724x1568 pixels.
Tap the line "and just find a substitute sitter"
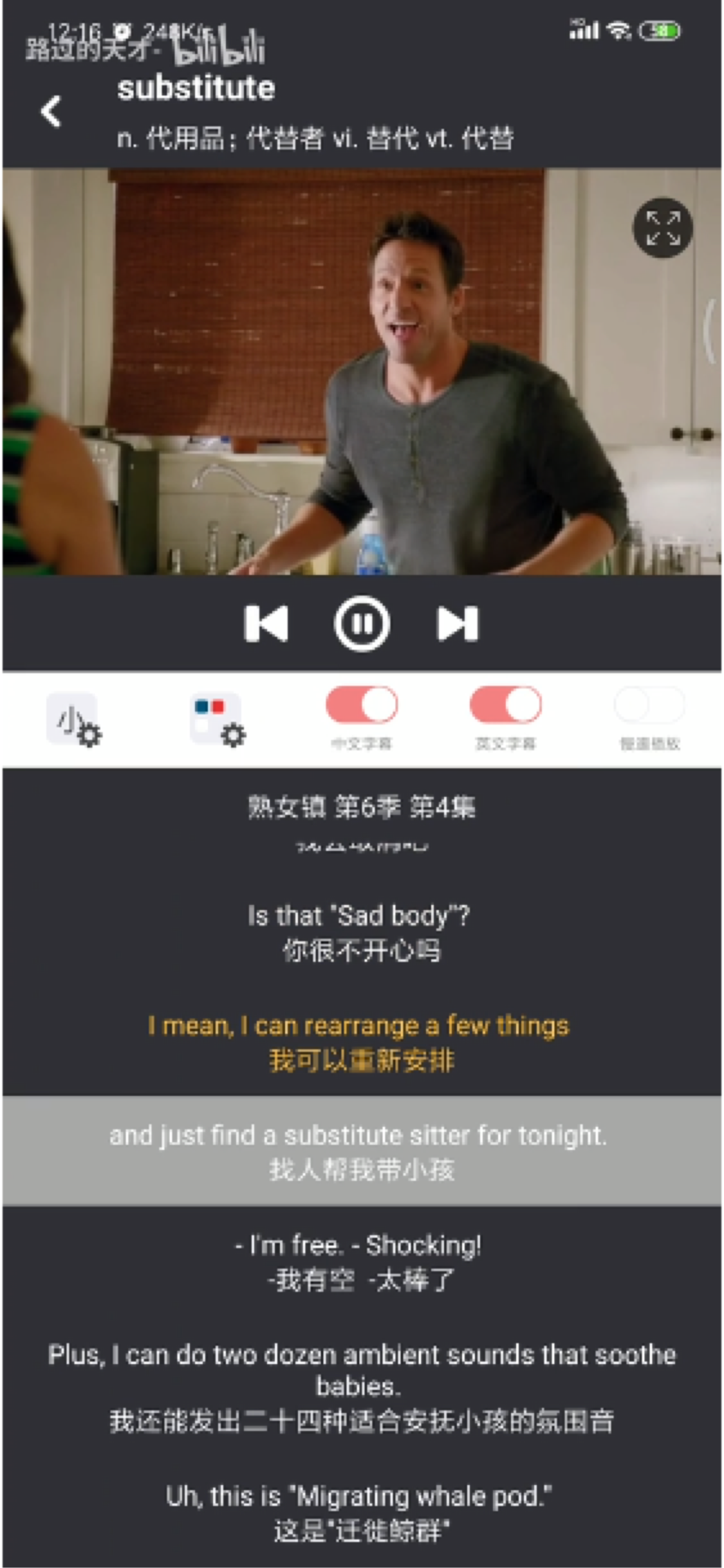tap(360, 1151)
